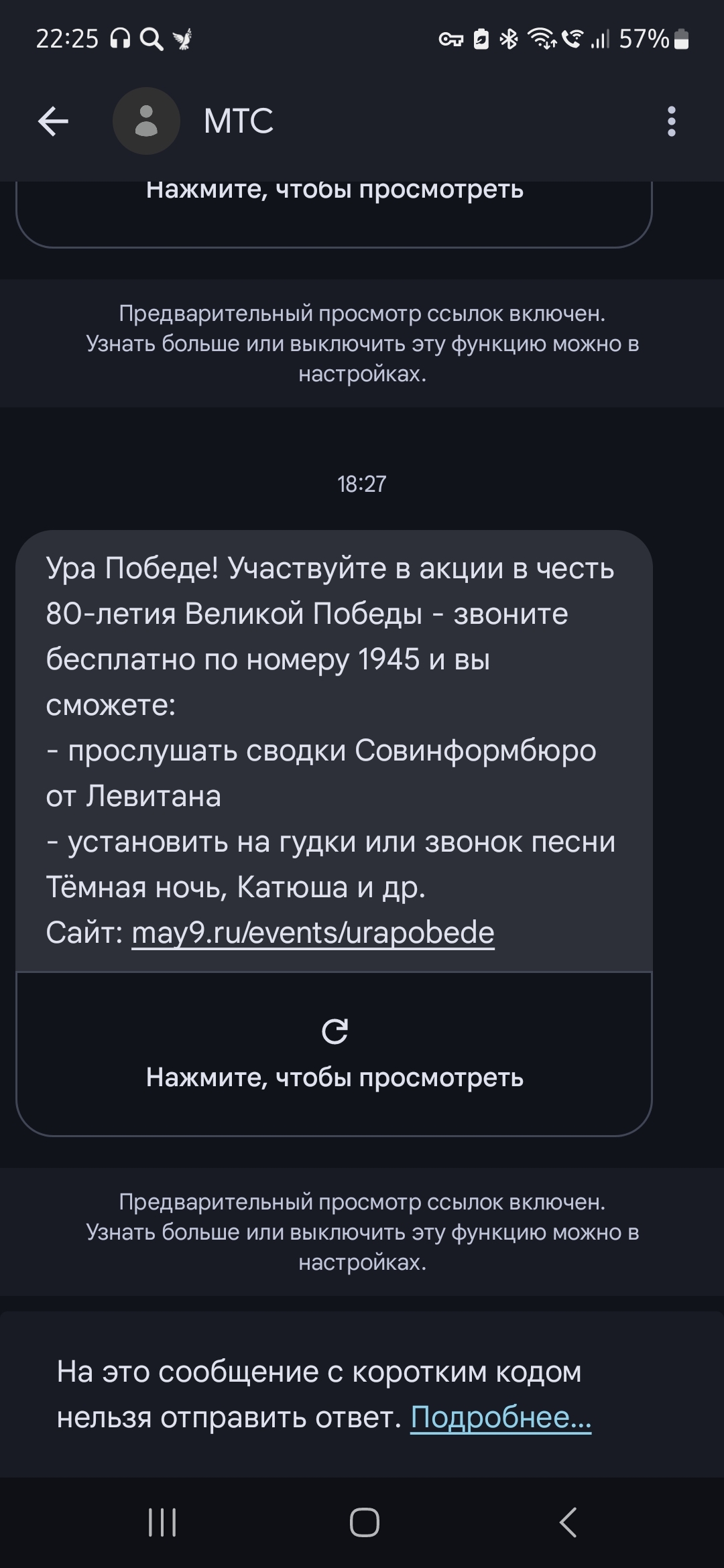Go back to the conversation list

[x=53, y=121]
